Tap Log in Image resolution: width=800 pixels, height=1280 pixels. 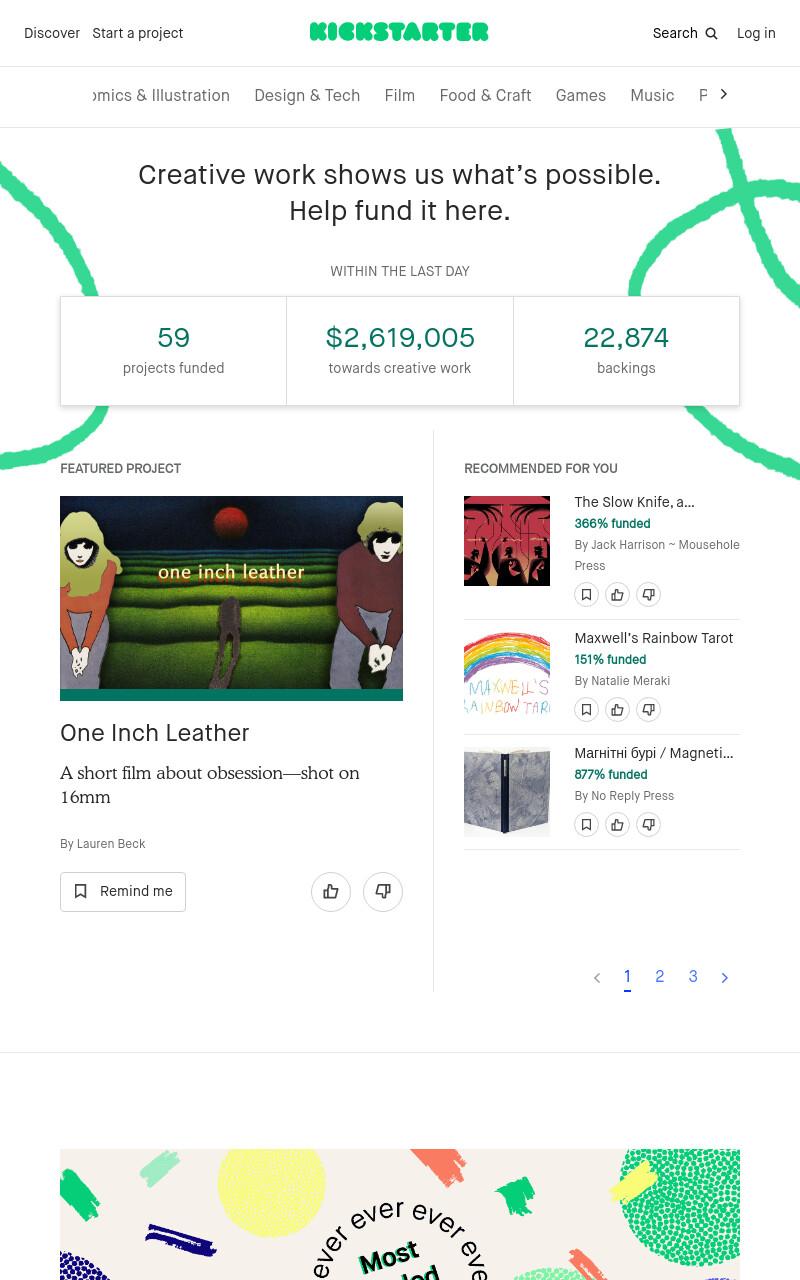[756, 33]
